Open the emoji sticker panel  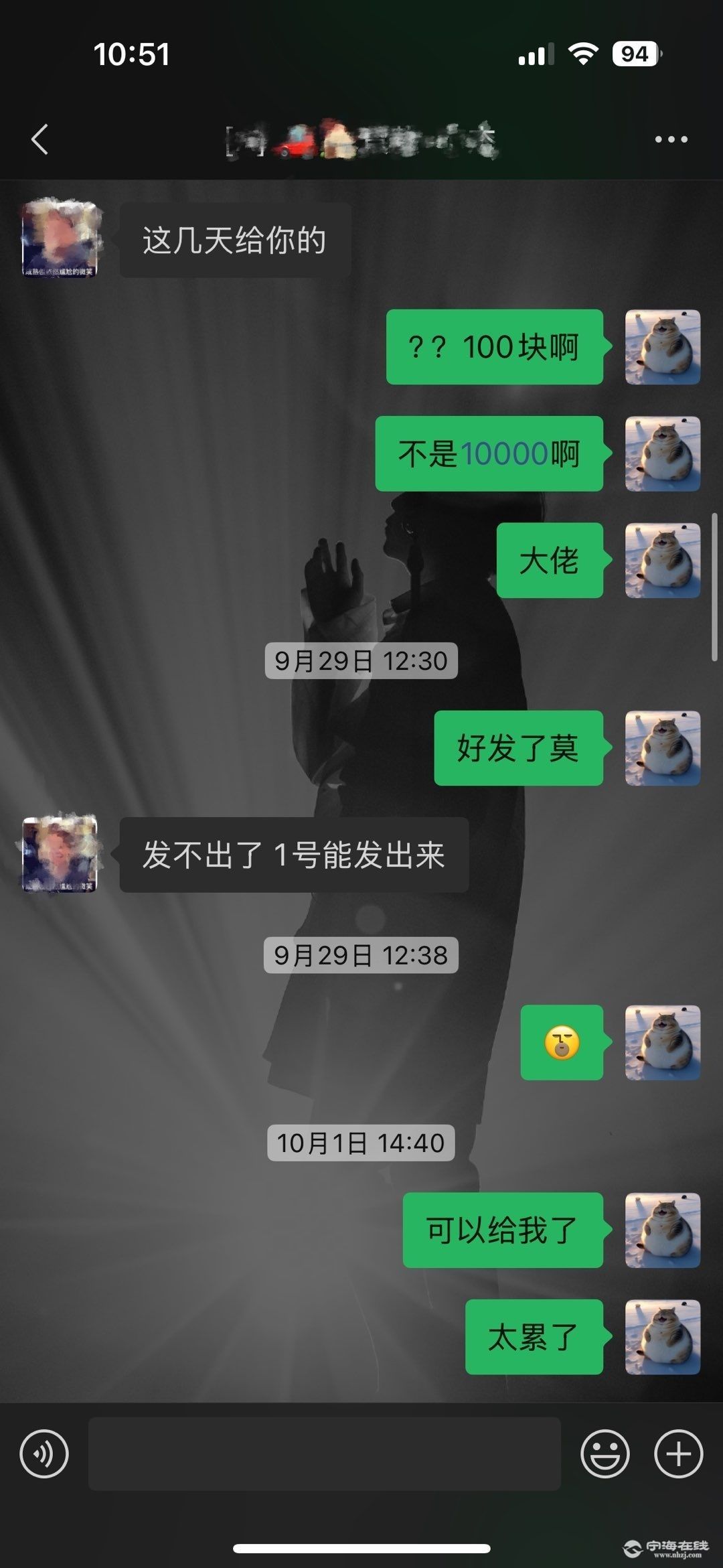605,1454
